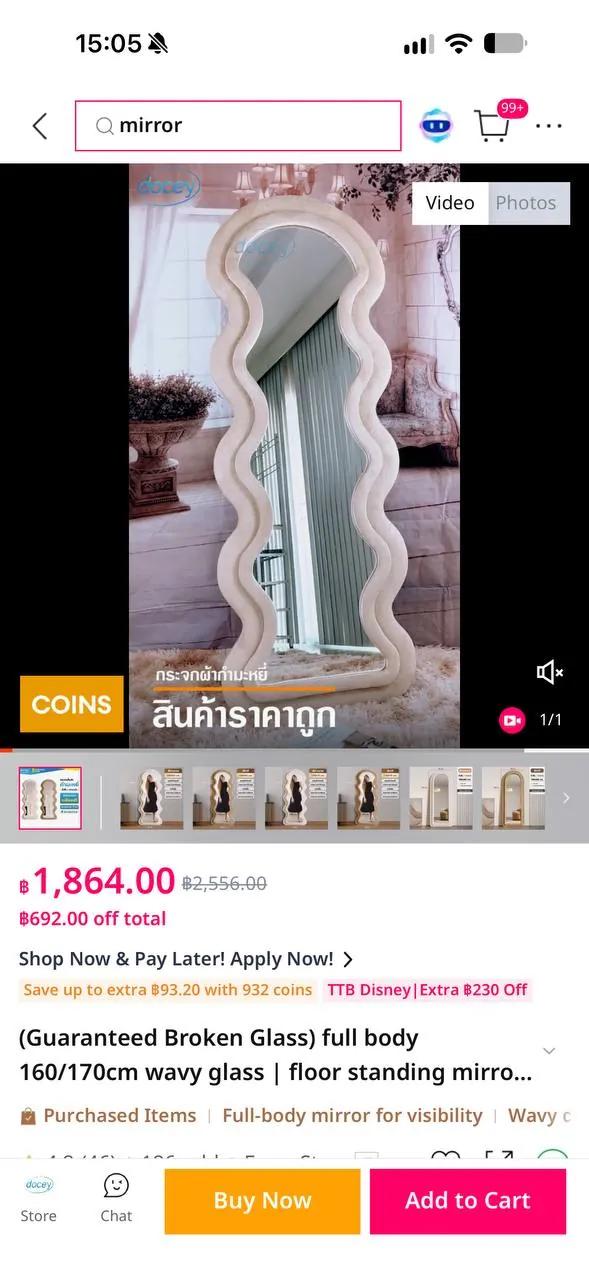Tap the save up with coins banner
Image resolution: width=589 pixels, height=1280 pixels.
point(168,990)
